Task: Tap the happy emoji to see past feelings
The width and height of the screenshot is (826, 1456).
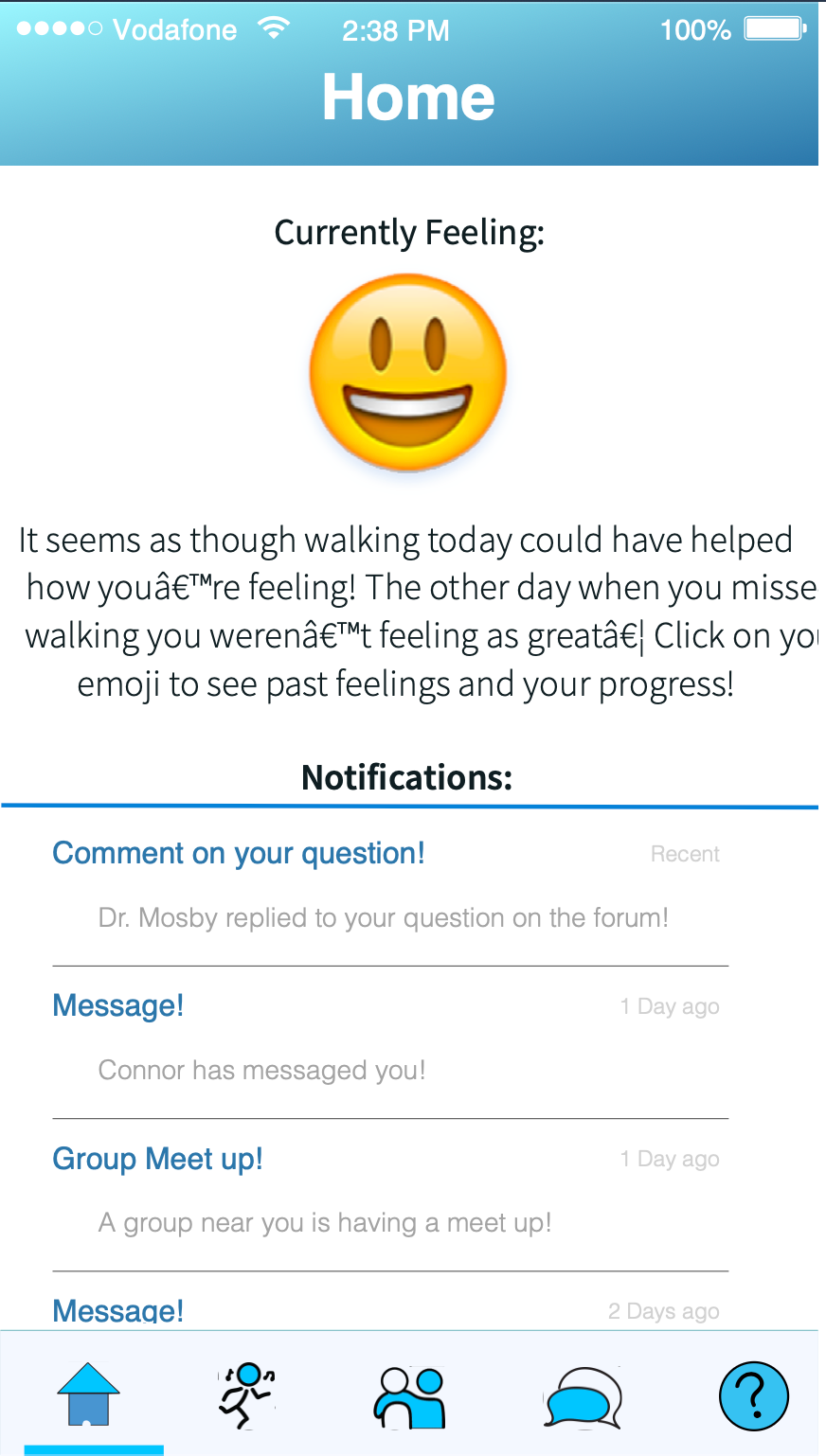Action: (x=408, y=373)
